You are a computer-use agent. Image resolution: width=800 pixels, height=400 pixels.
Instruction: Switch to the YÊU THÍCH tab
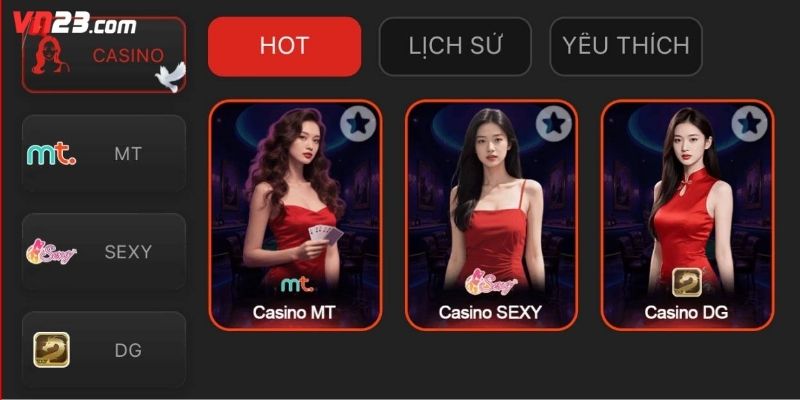click(626, 46)
